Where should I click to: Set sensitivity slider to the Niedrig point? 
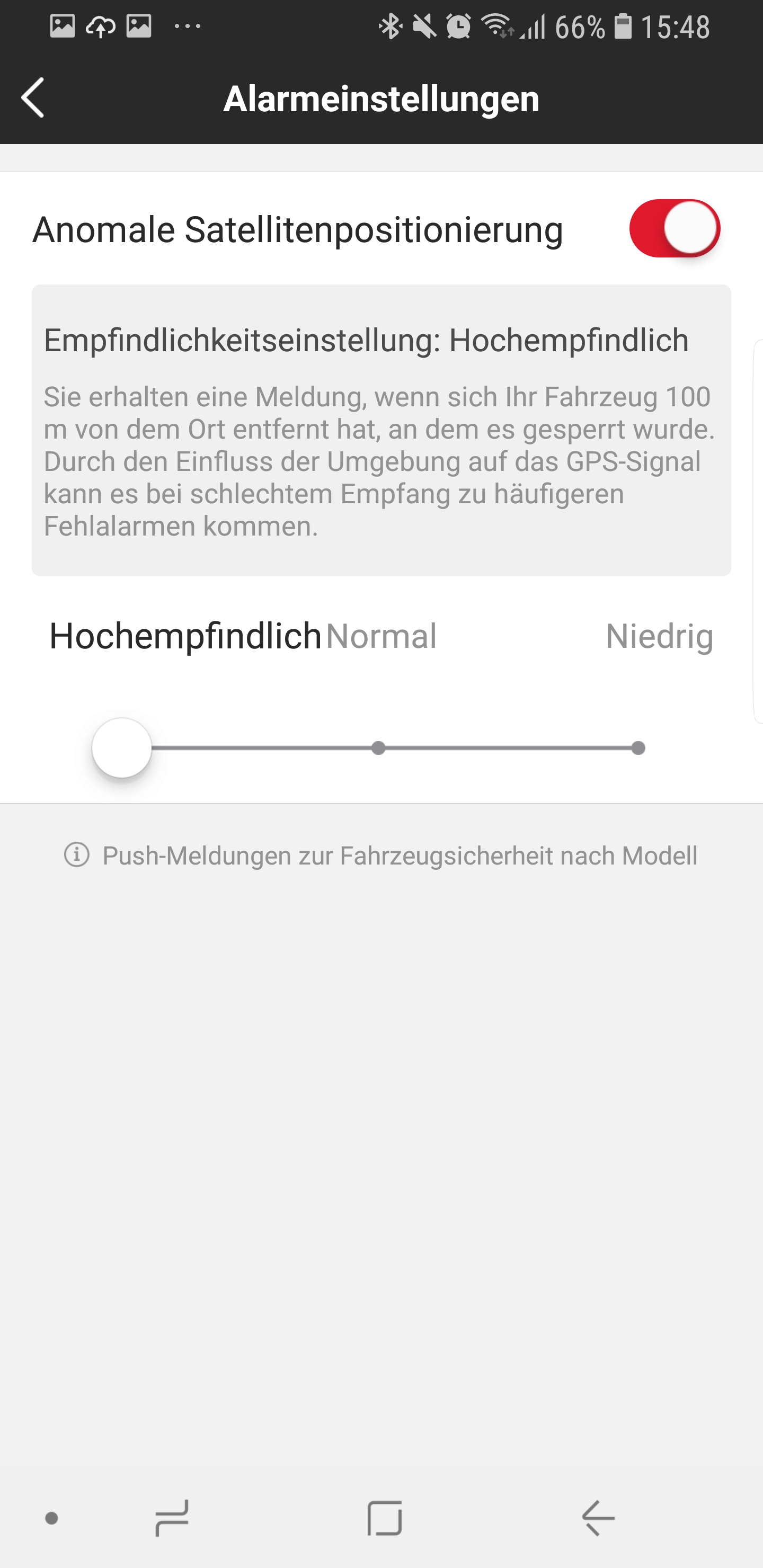637,748
